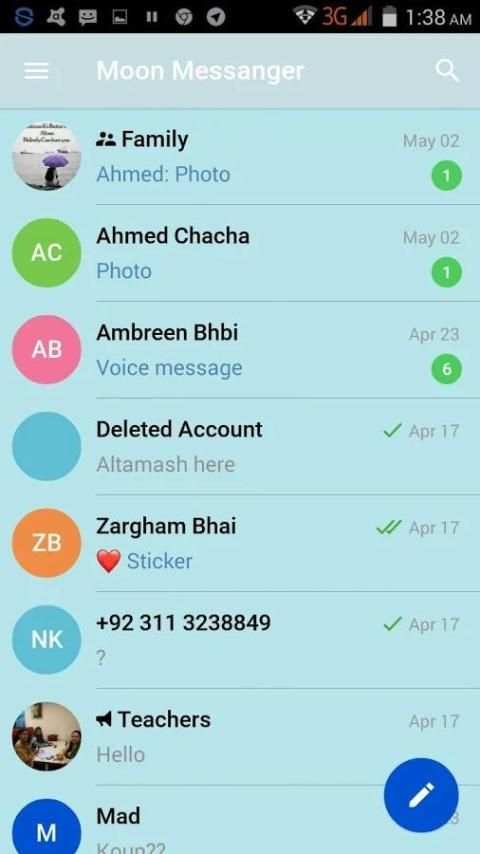Open the chat with Zargham Bhai
This screenshot has height=854, width=480.
(x=240, y=543)
